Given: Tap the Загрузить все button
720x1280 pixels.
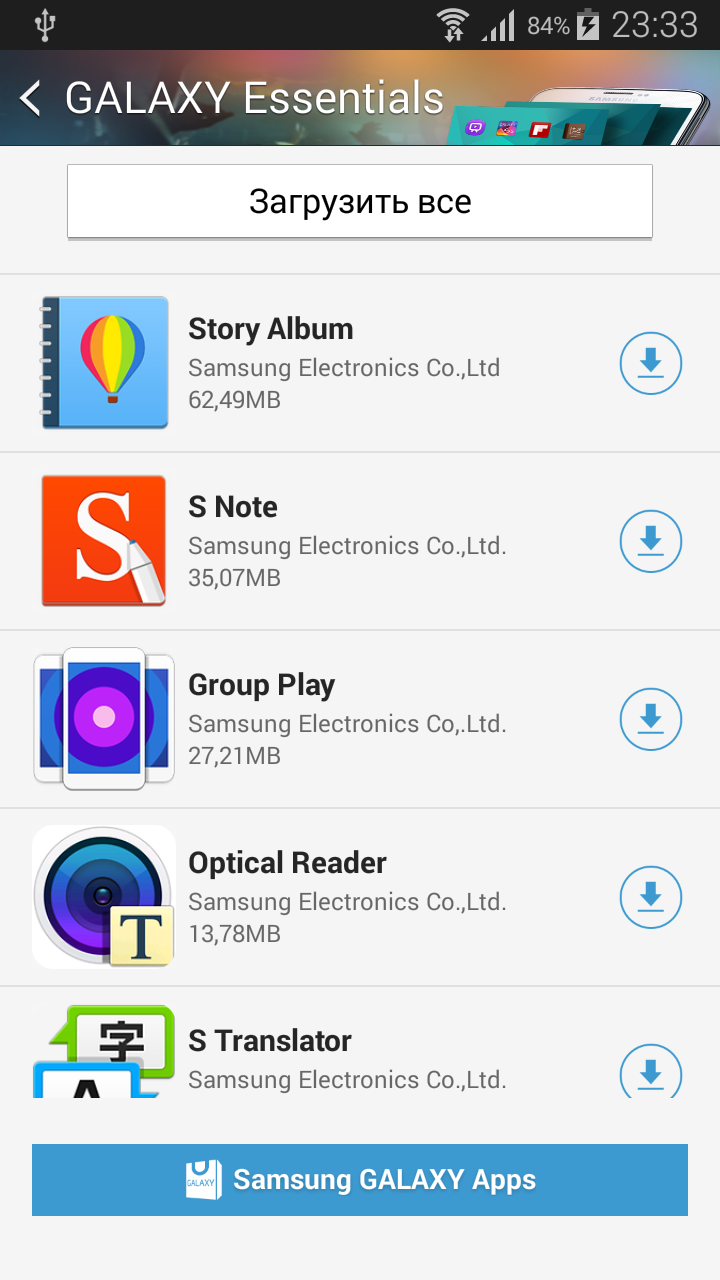Looking at the screenshot, I should click(360, 202).
